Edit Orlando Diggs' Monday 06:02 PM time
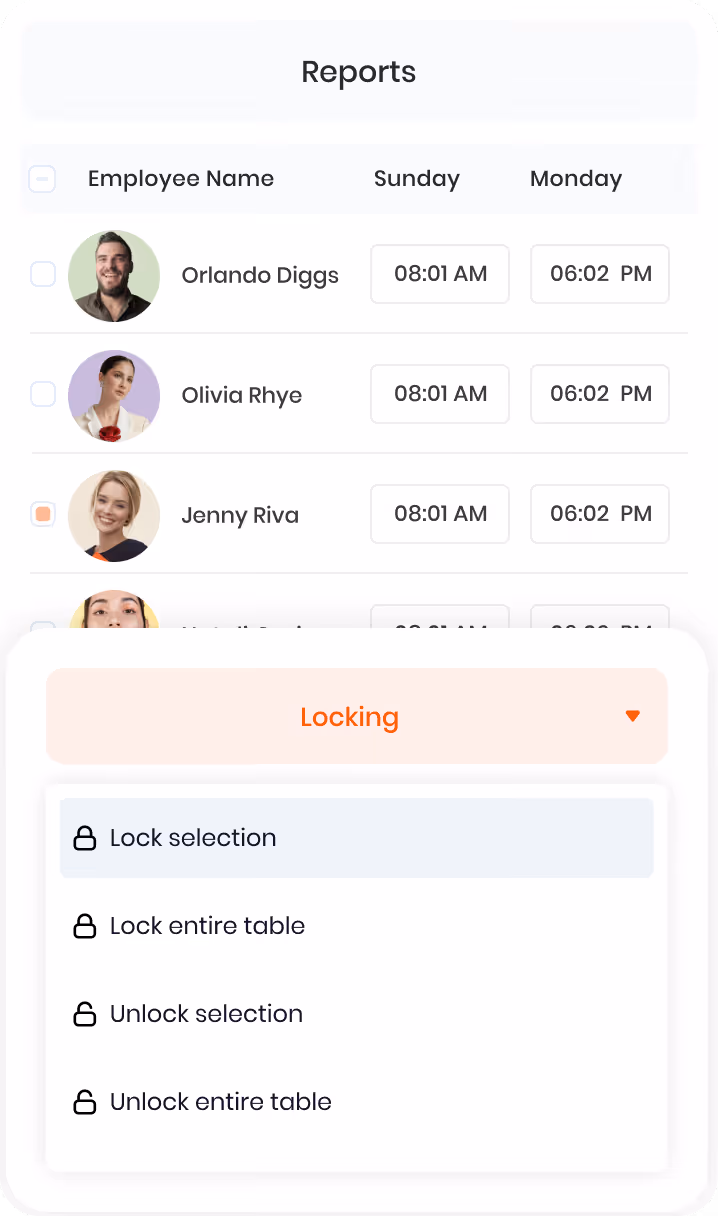 coord(600,274)
